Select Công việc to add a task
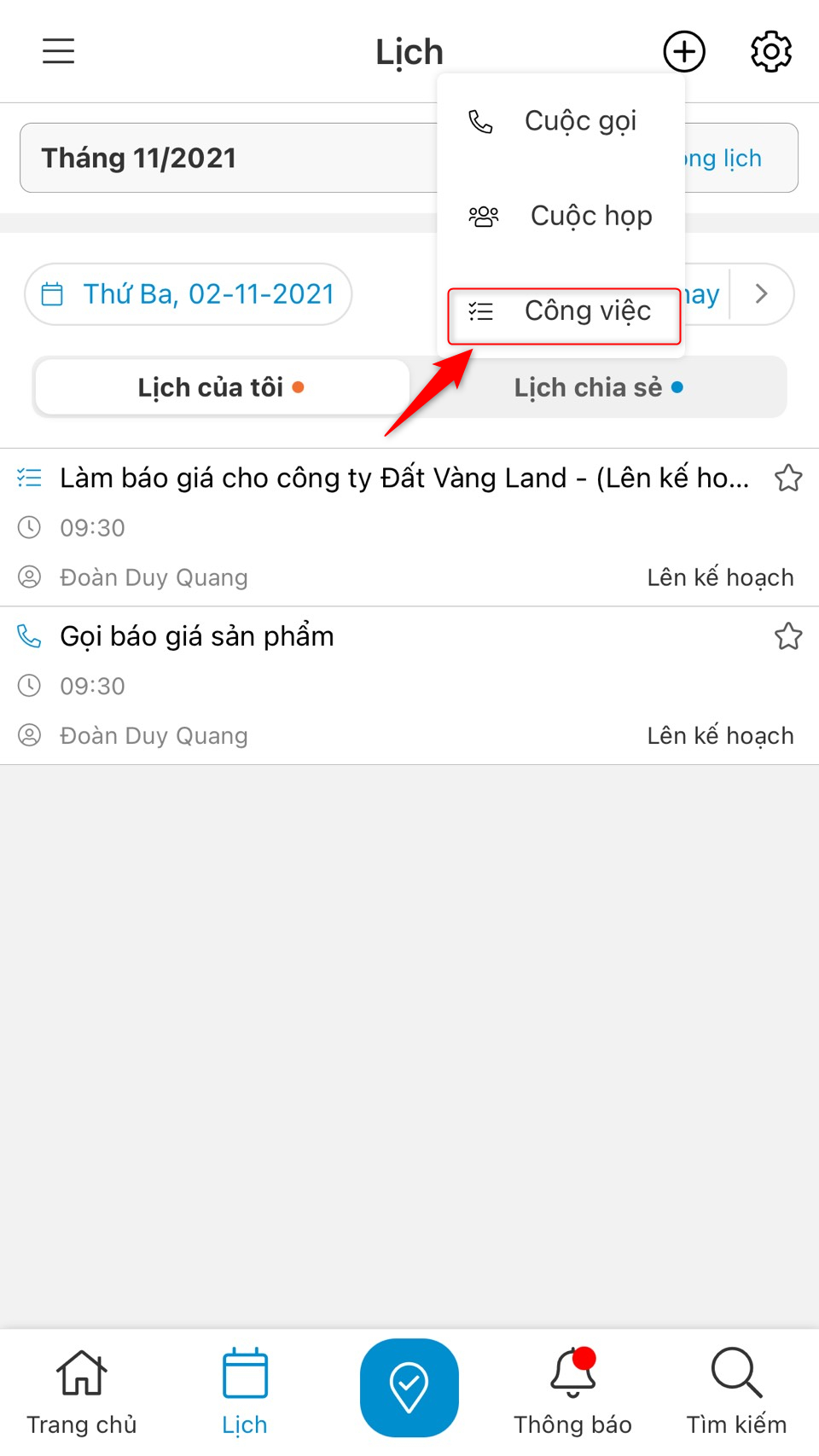 coord(564,312)
